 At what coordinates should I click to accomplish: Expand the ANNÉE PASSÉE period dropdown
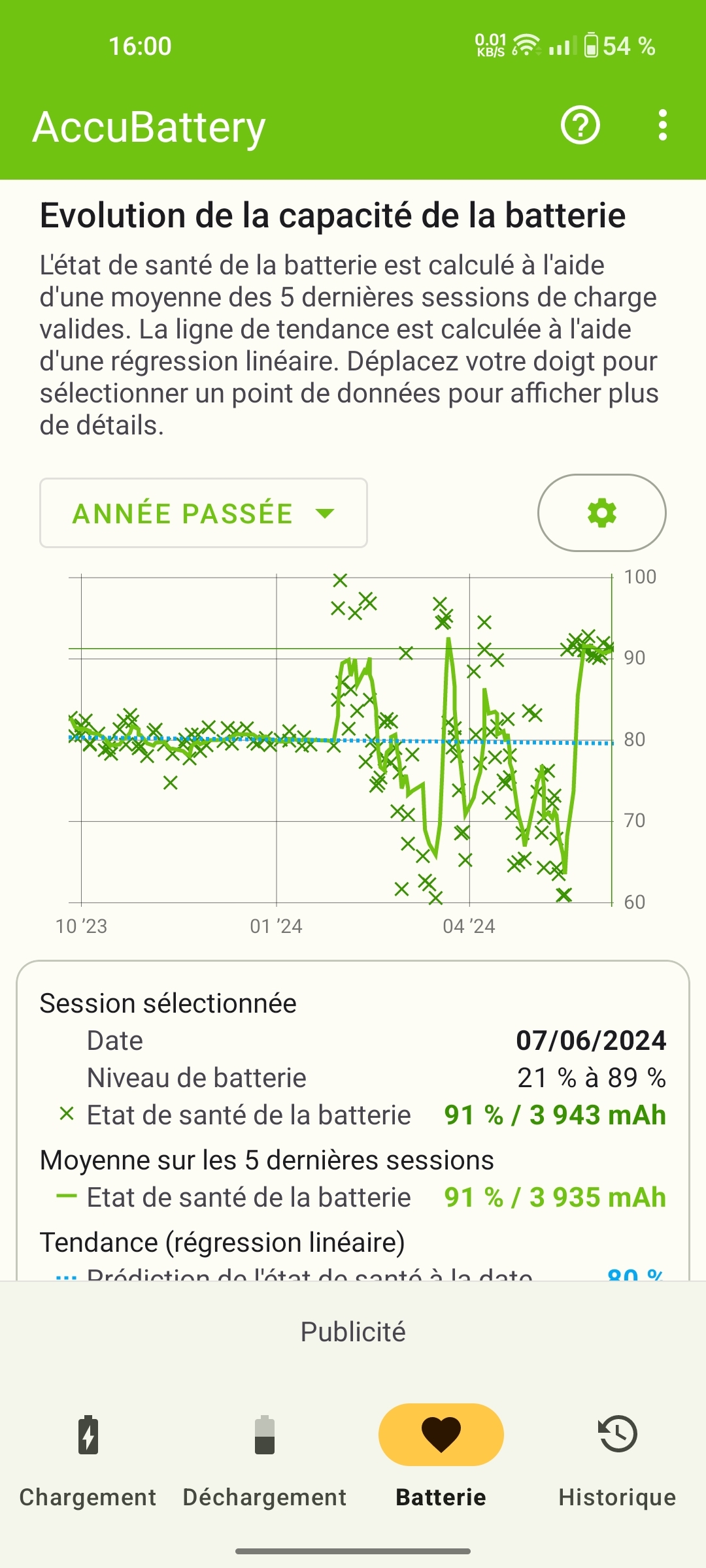click(x=203, y=514)
